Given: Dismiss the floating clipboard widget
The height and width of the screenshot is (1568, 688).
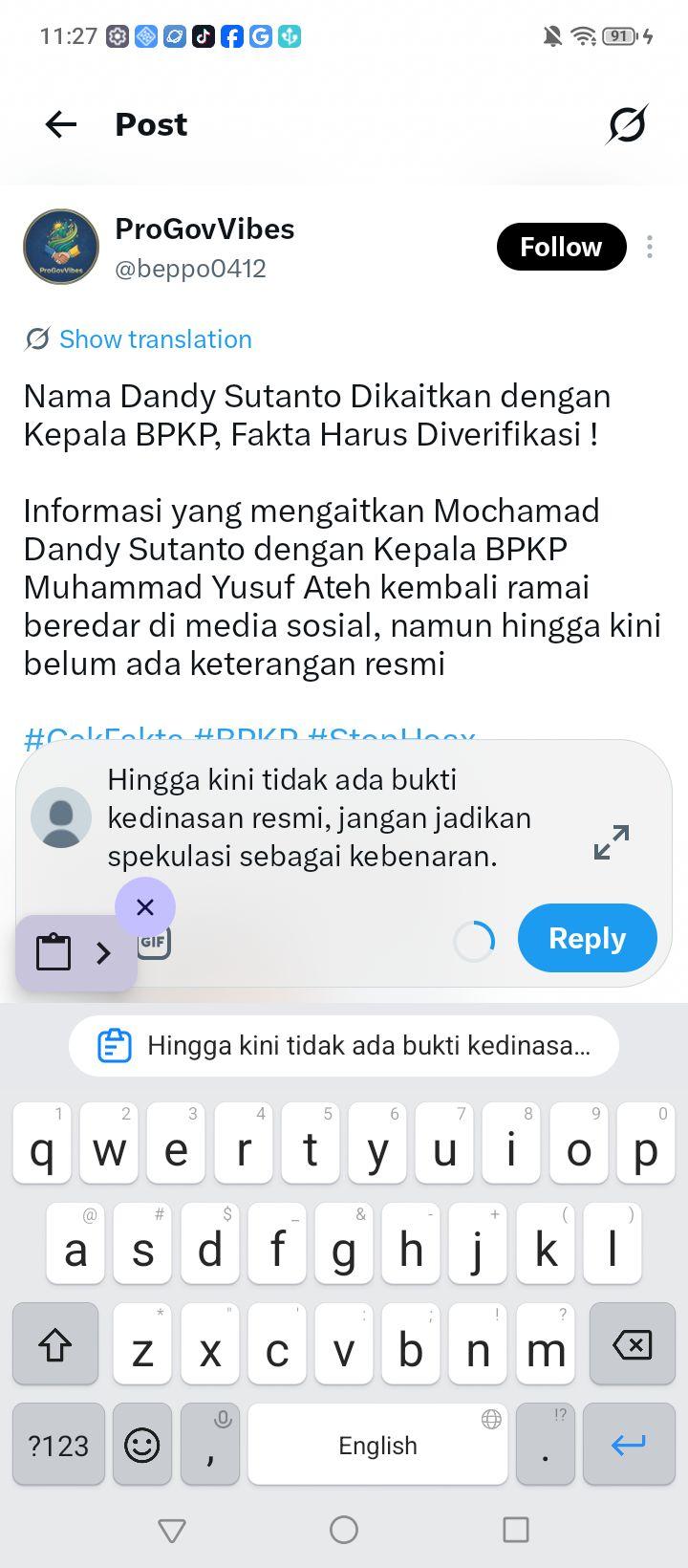Looking at the screenshot, I should (x=145, y=907).
